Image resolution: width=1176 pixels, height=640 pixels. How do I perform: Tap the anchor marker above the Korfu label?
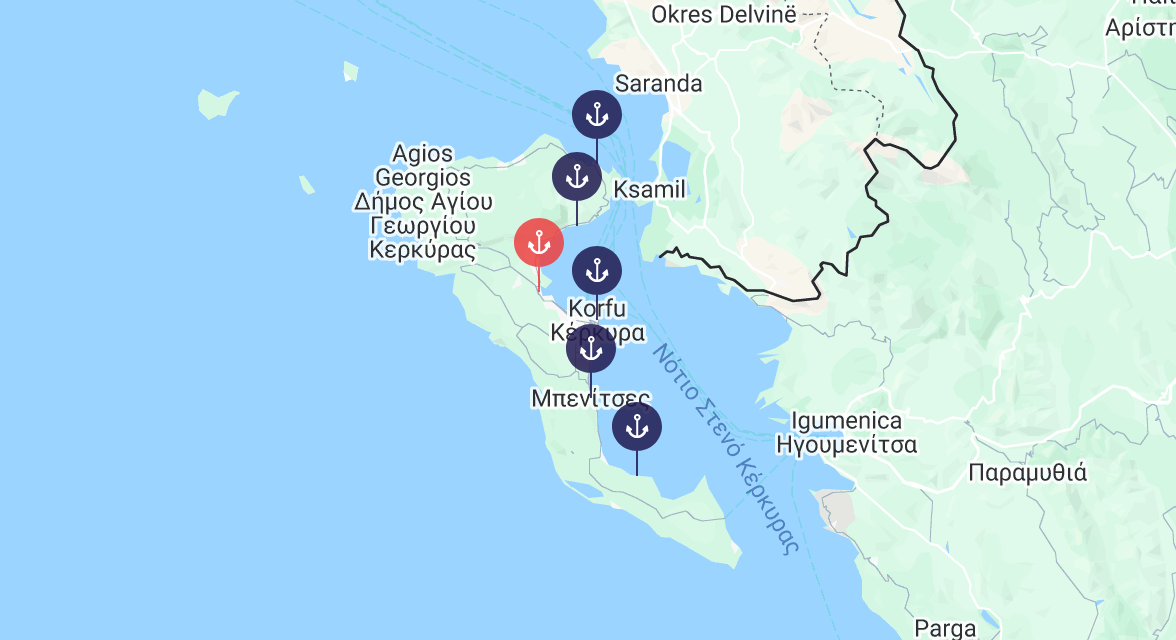pyautogui.click(x=597, y=271)
